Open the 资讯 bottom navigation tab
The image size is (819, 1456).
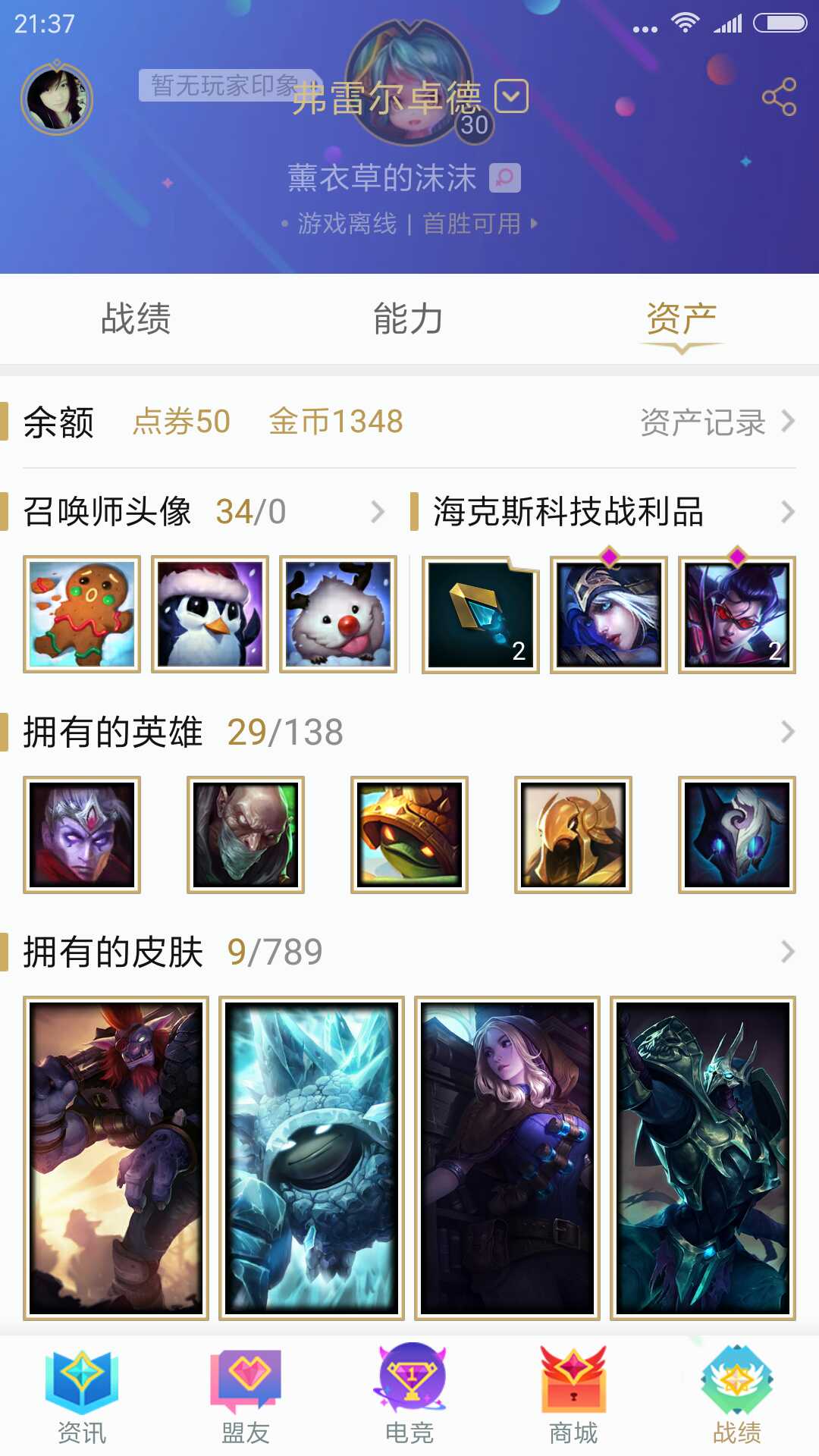pos(82,1395)
